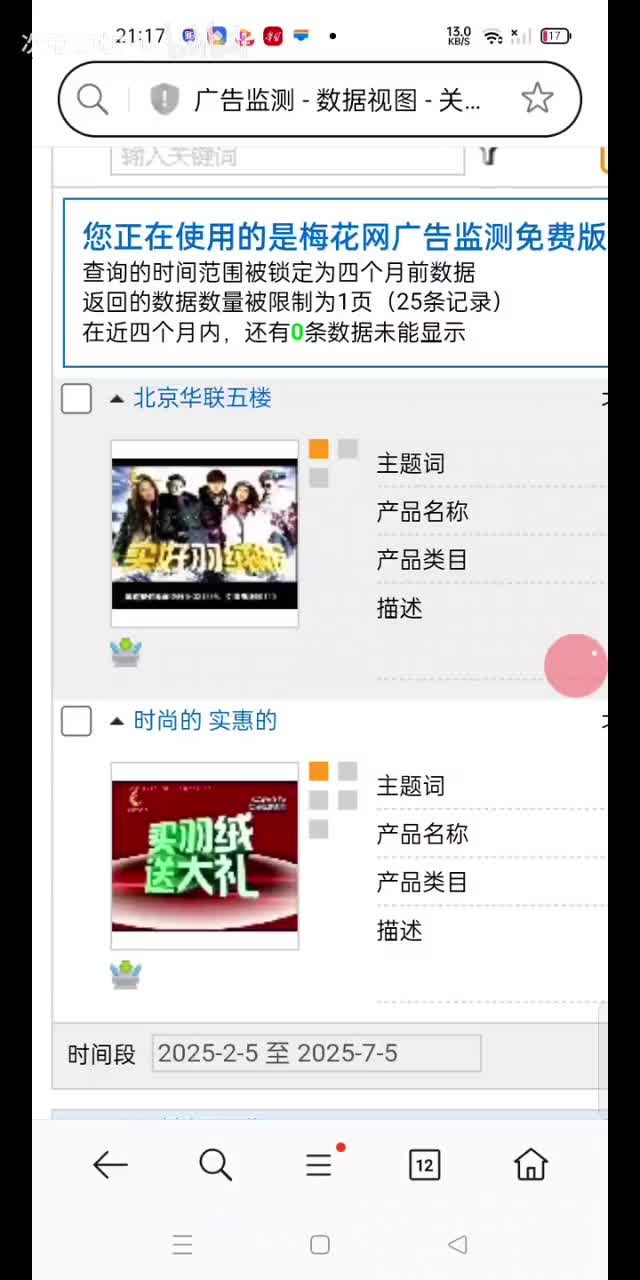
Task: Check the box for 北京华联五楼
Action: click(77, 398)
